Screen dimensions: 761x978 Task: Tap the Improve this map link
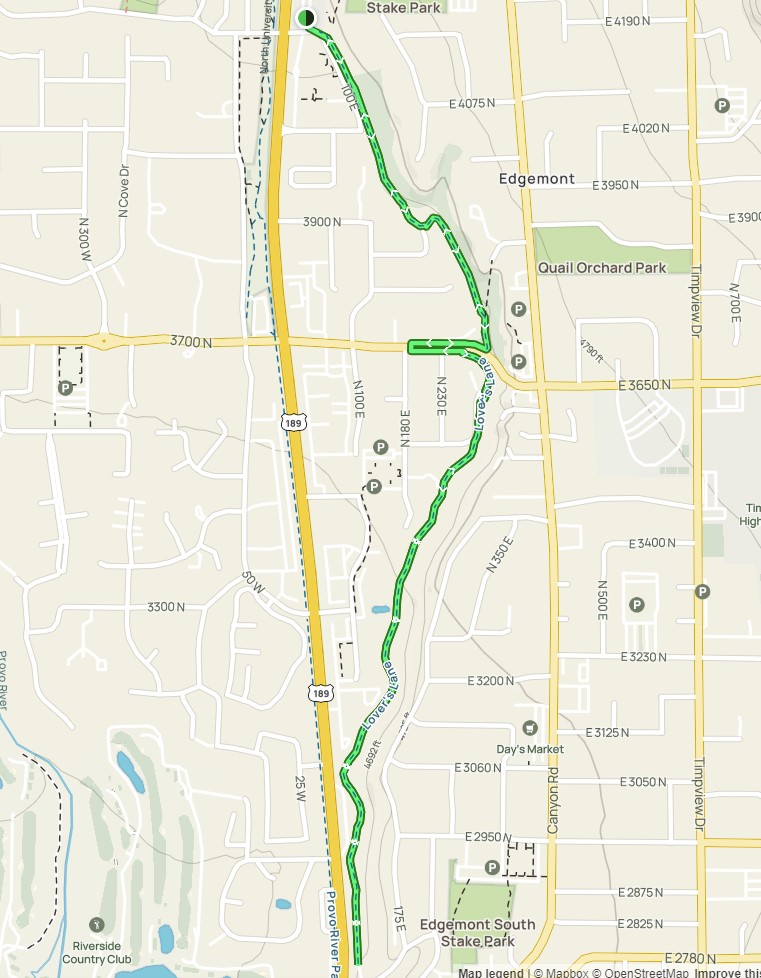pos(728,973)
